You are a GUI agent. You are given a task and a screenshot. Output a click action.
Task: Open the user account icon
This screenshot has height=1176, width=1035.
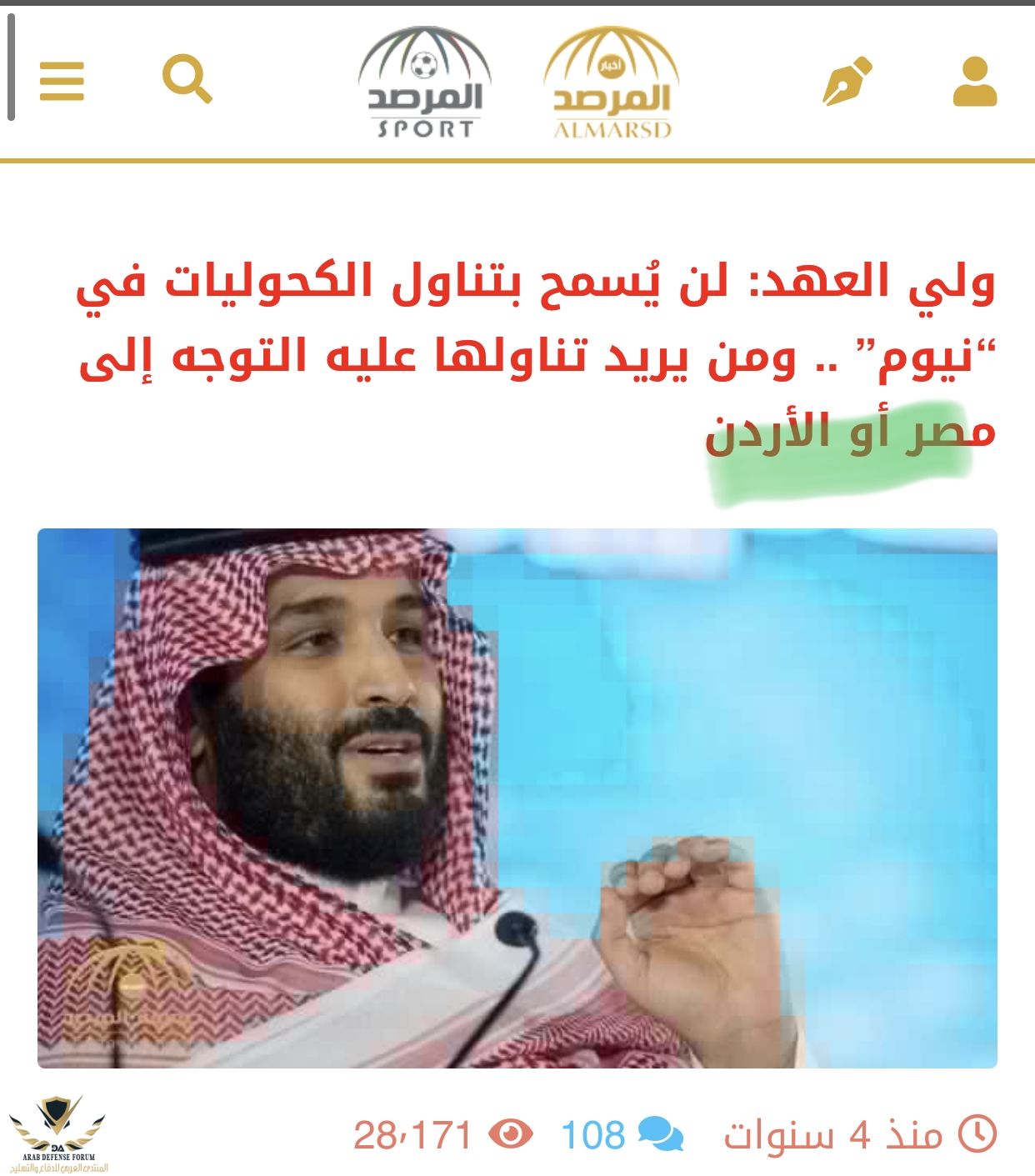[974, 82]
